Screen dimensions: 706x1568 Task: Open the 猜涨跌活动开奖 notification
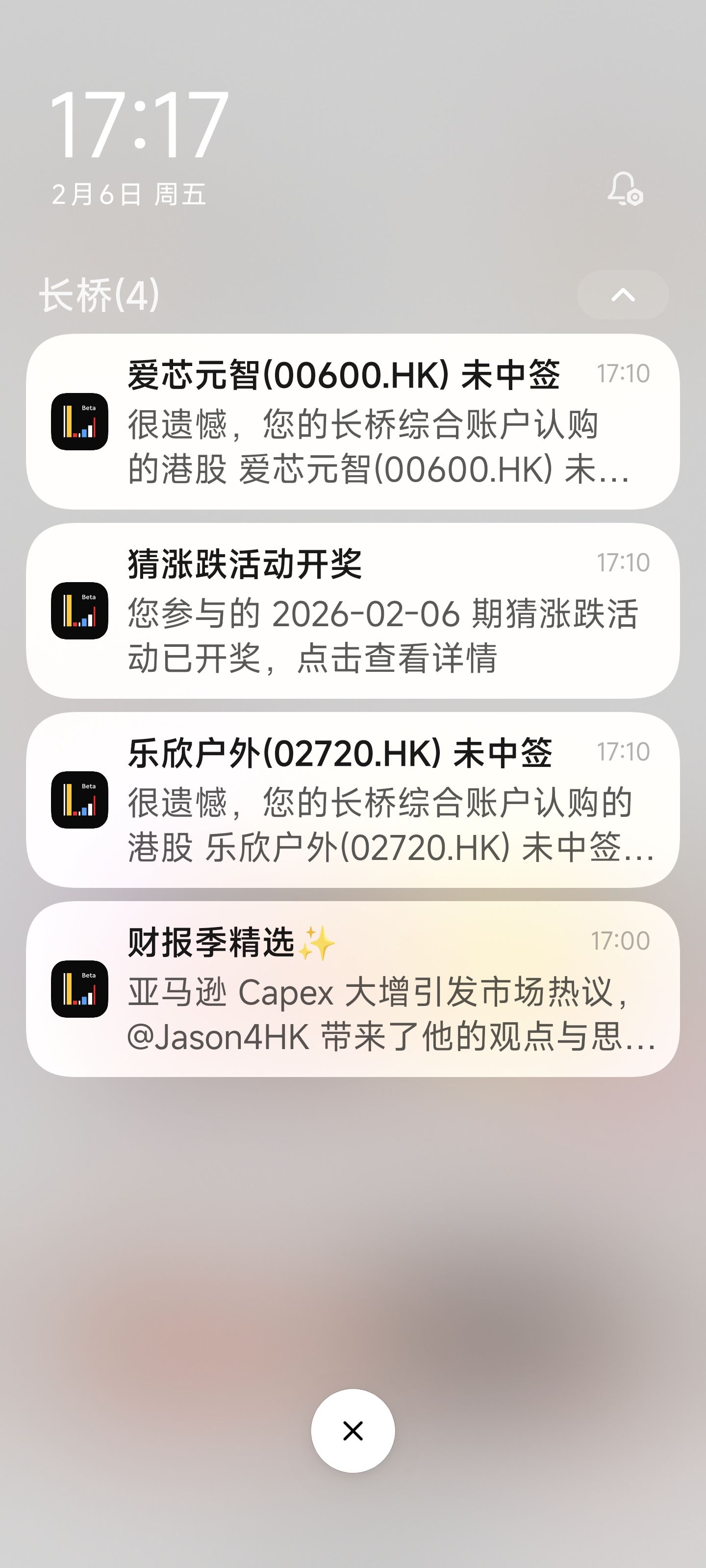[353, 611]
